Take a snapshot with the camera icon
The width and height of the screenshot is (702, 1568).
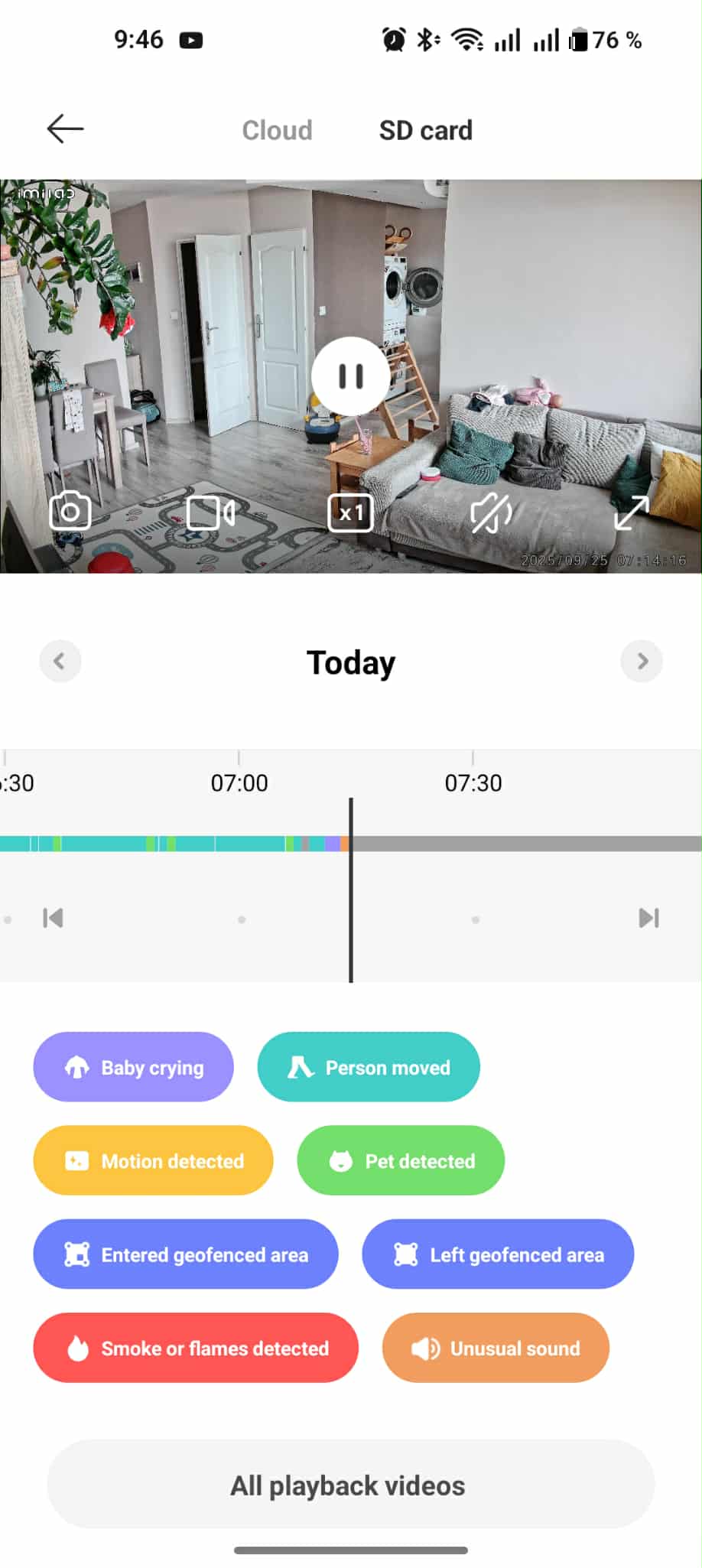pyautogui.click(x=70, y=512)
